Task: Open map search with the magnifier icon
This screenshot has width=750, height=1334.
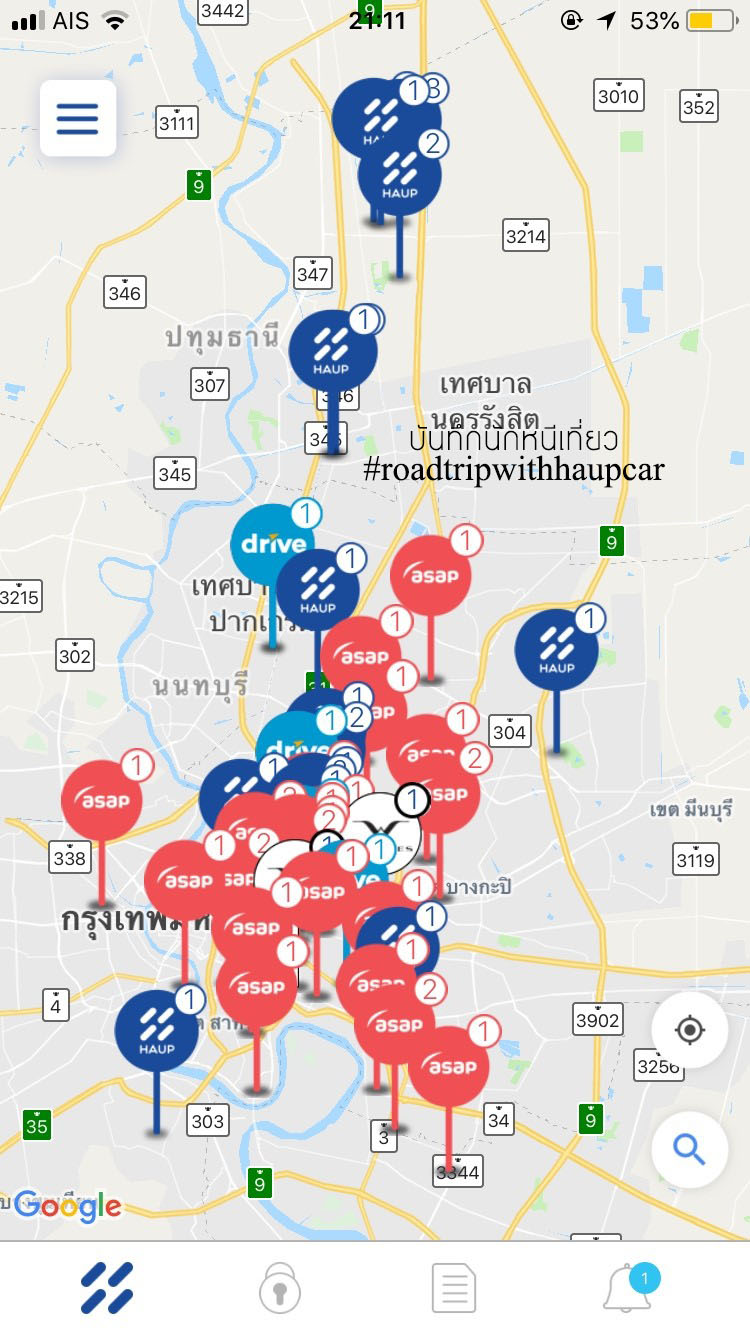Action: 690,1150
